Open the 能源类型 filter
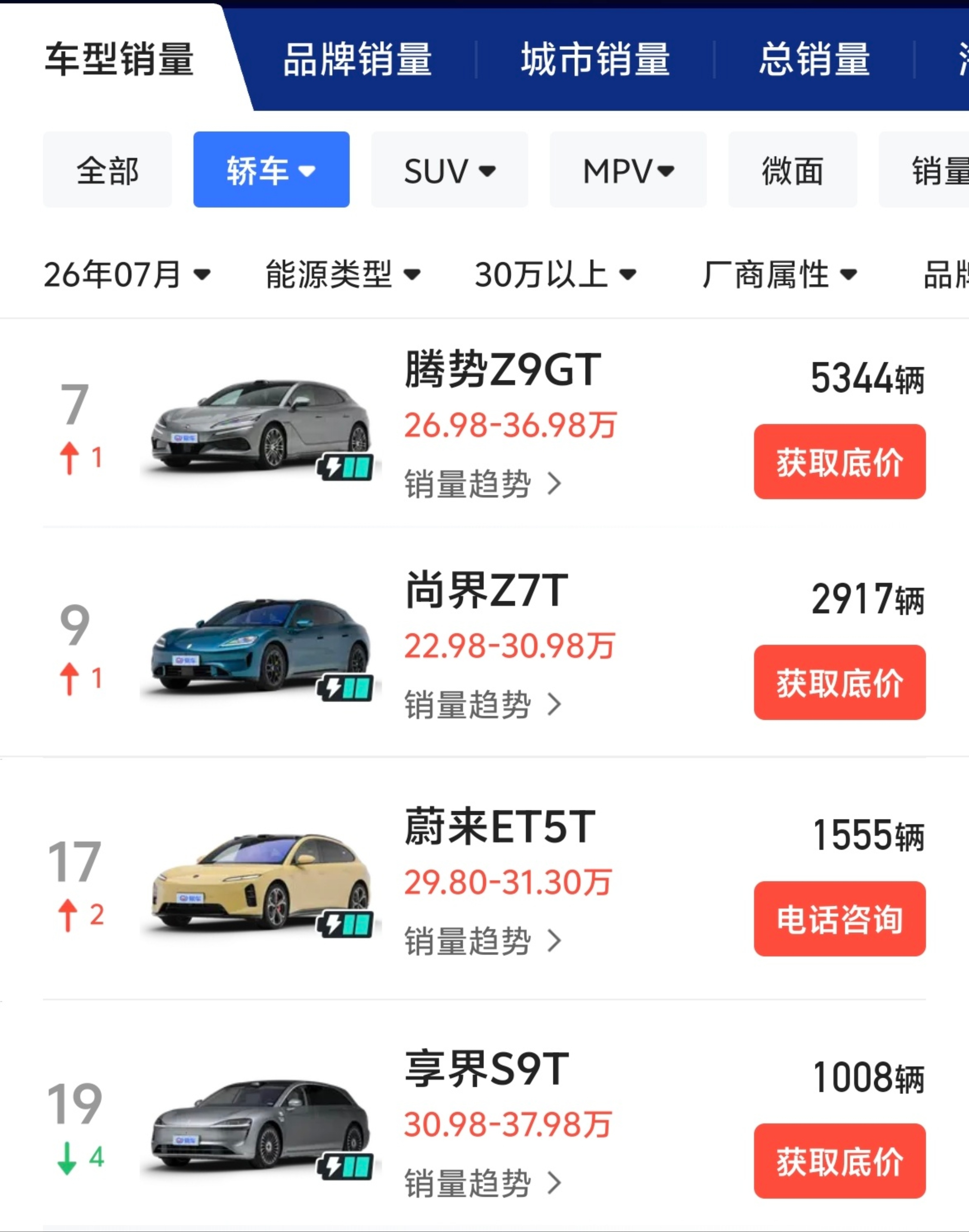Viewport: 969px width, 1232px height. 343,274
